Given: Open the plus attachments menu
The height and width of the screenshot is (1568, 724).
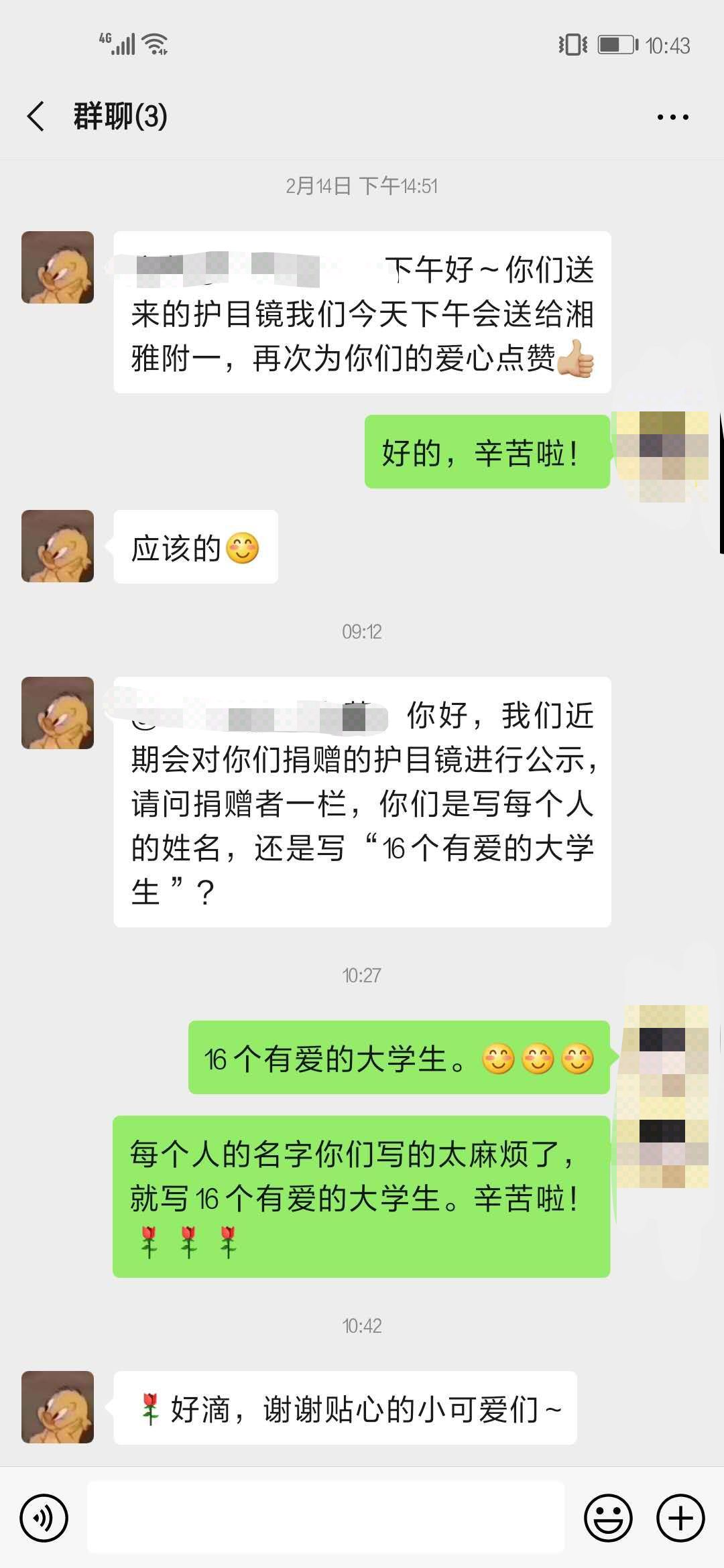Looking at the screenshot, I should pyautogui.click(x=680, y=1518).
